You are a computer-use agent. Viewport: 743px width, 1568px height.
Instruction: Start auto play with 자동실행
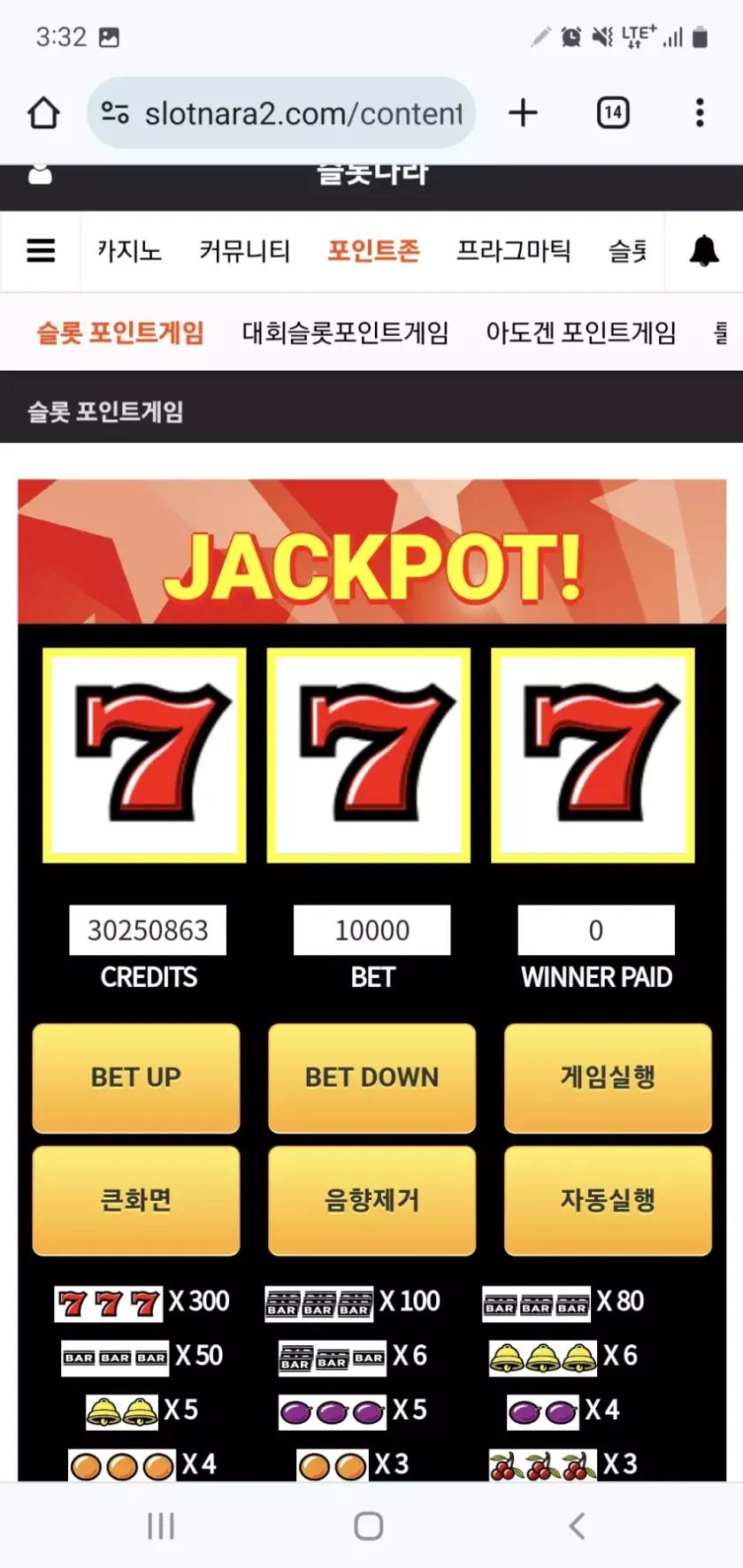[608, 1200]
